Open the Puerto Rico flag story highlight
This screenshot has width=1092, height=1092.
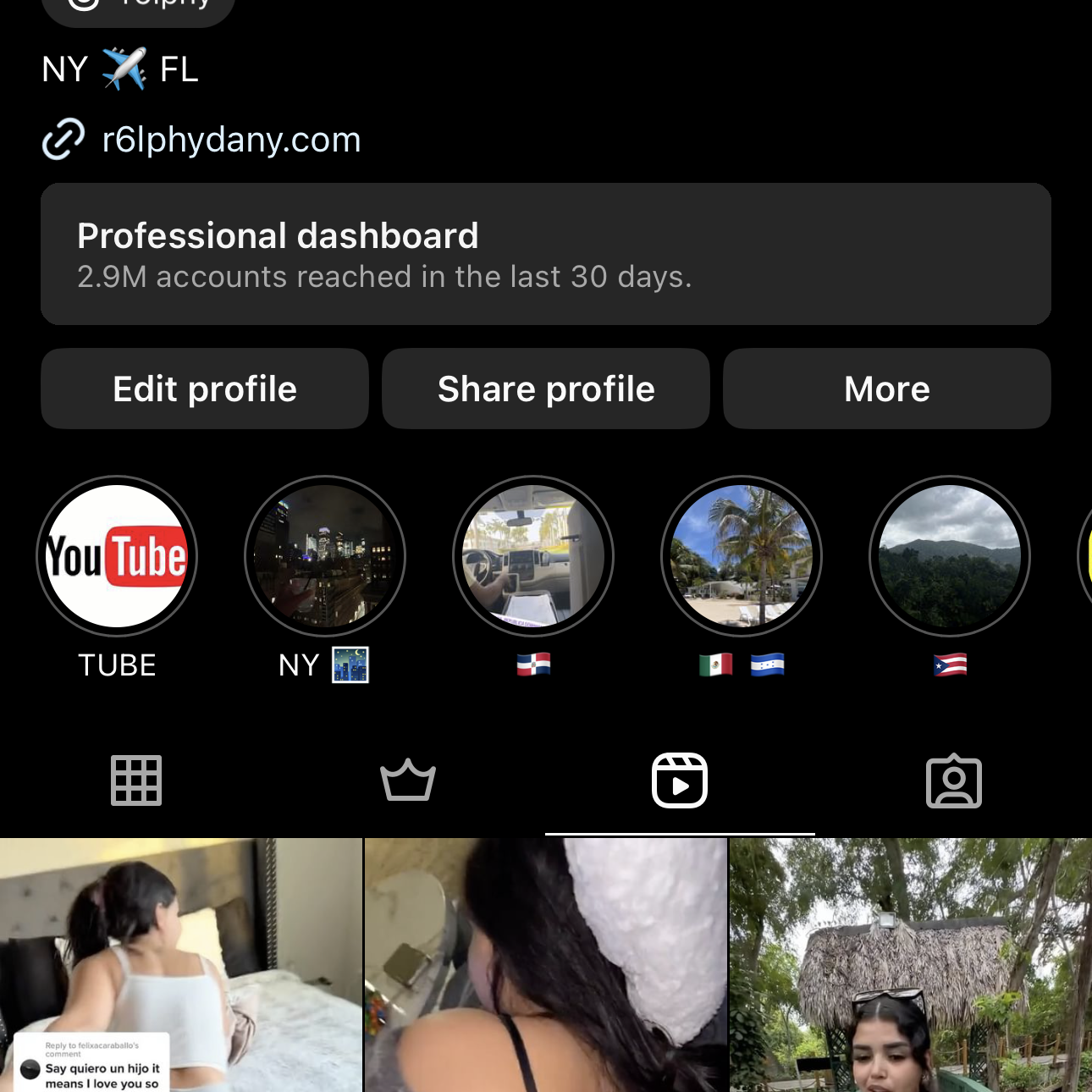(x=950, y=556)
